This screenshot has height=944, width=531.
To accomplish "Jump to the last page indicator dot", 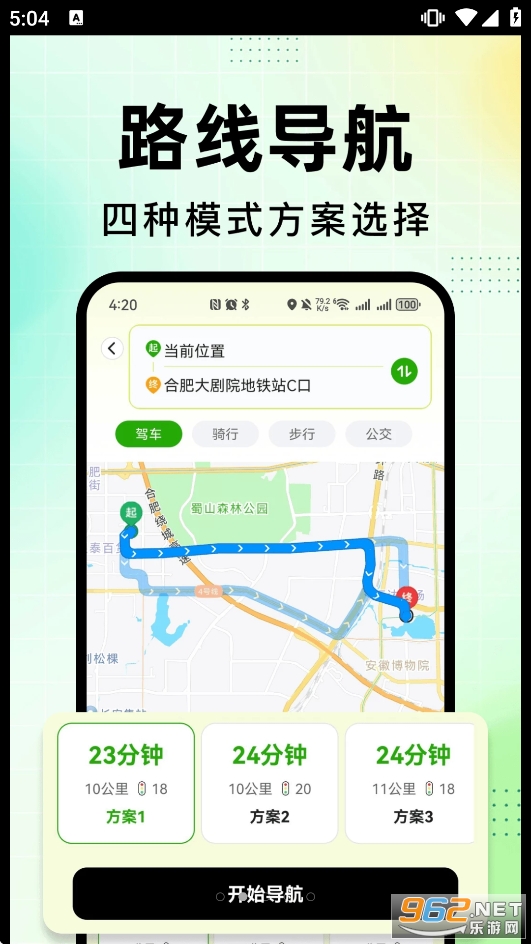I will click(x=311, y=896).
